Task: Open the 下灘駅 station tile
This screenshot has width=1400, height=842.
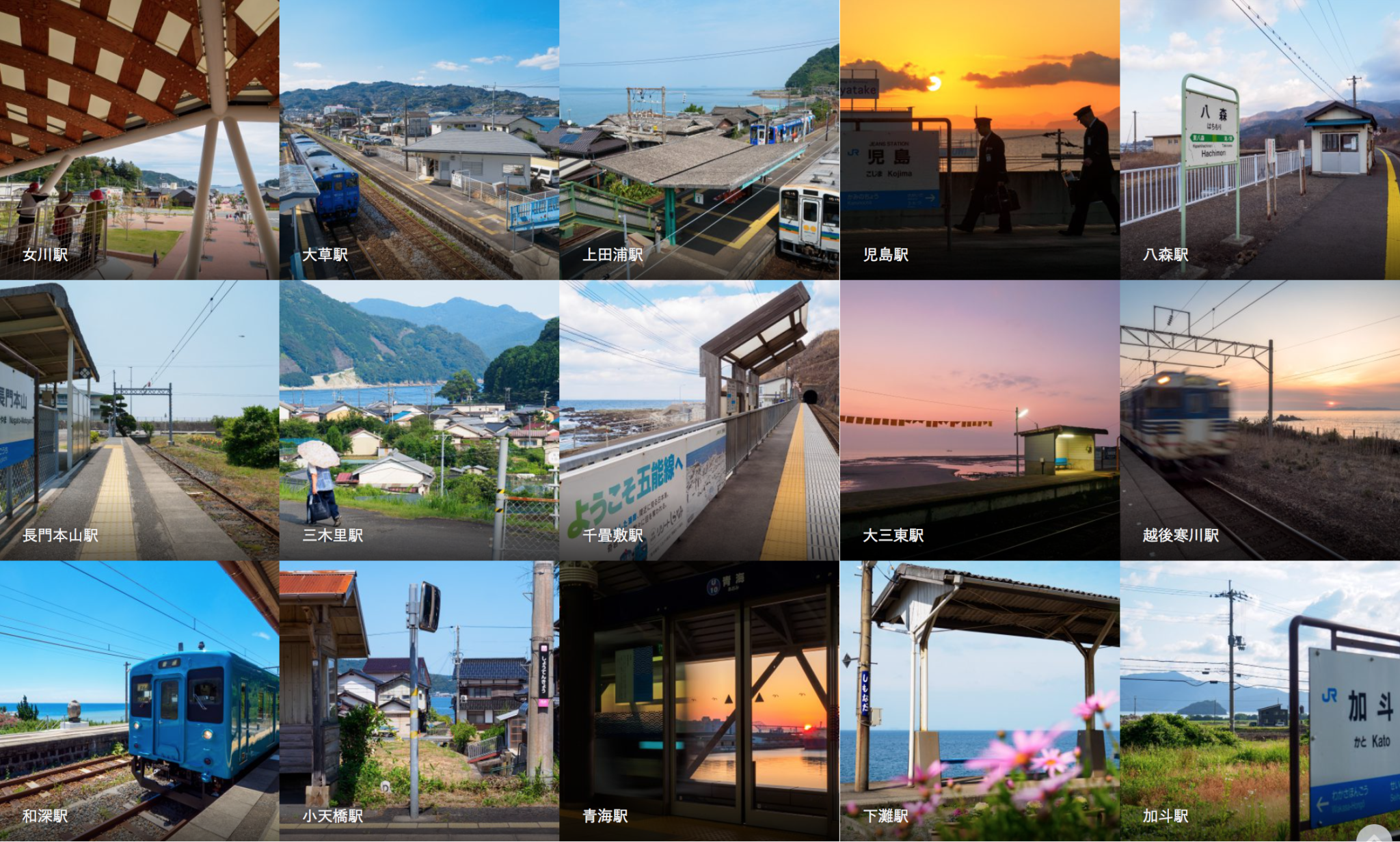Action: click(x=980, y=701)
